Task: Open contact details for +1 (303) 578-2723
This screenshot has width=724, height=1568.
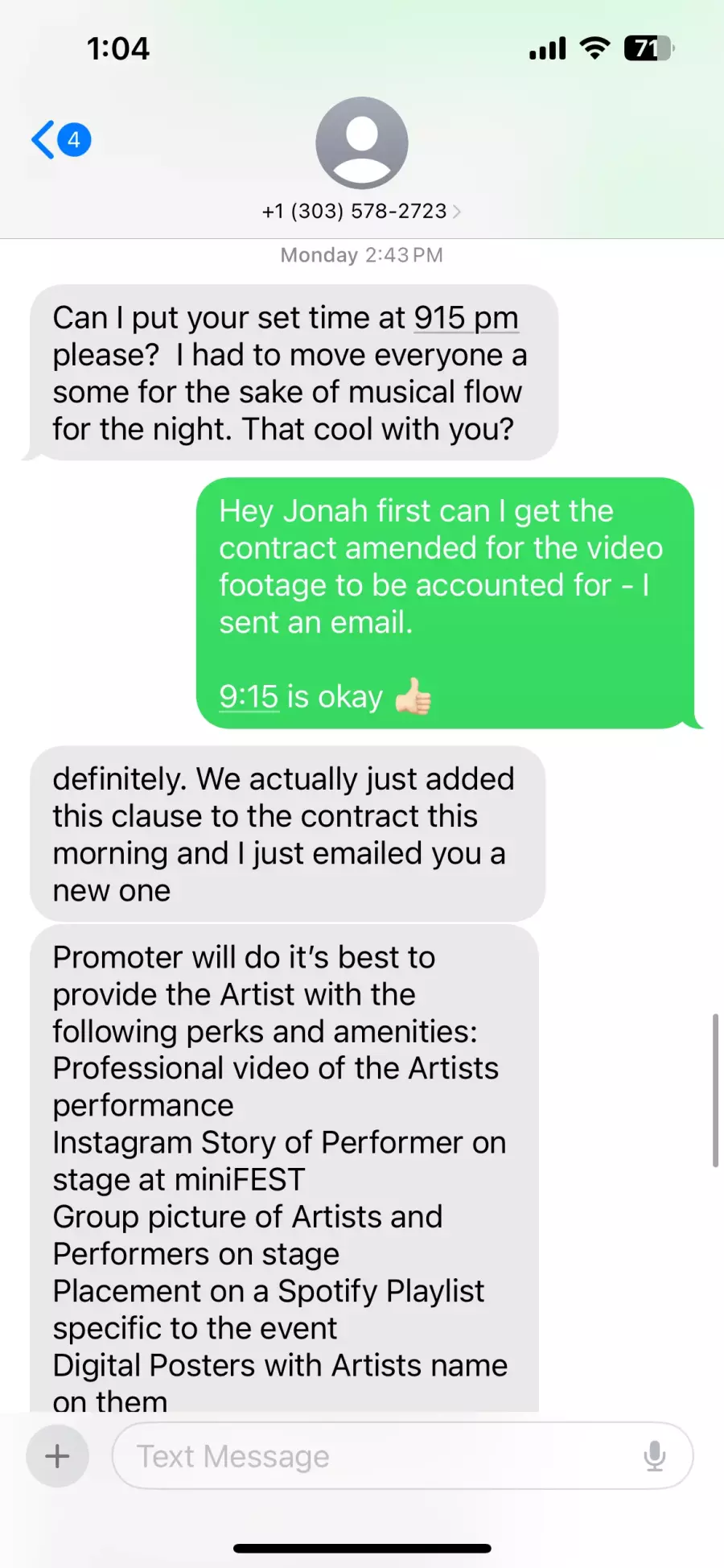Action: pyautogui.click(x=361, y=211)
